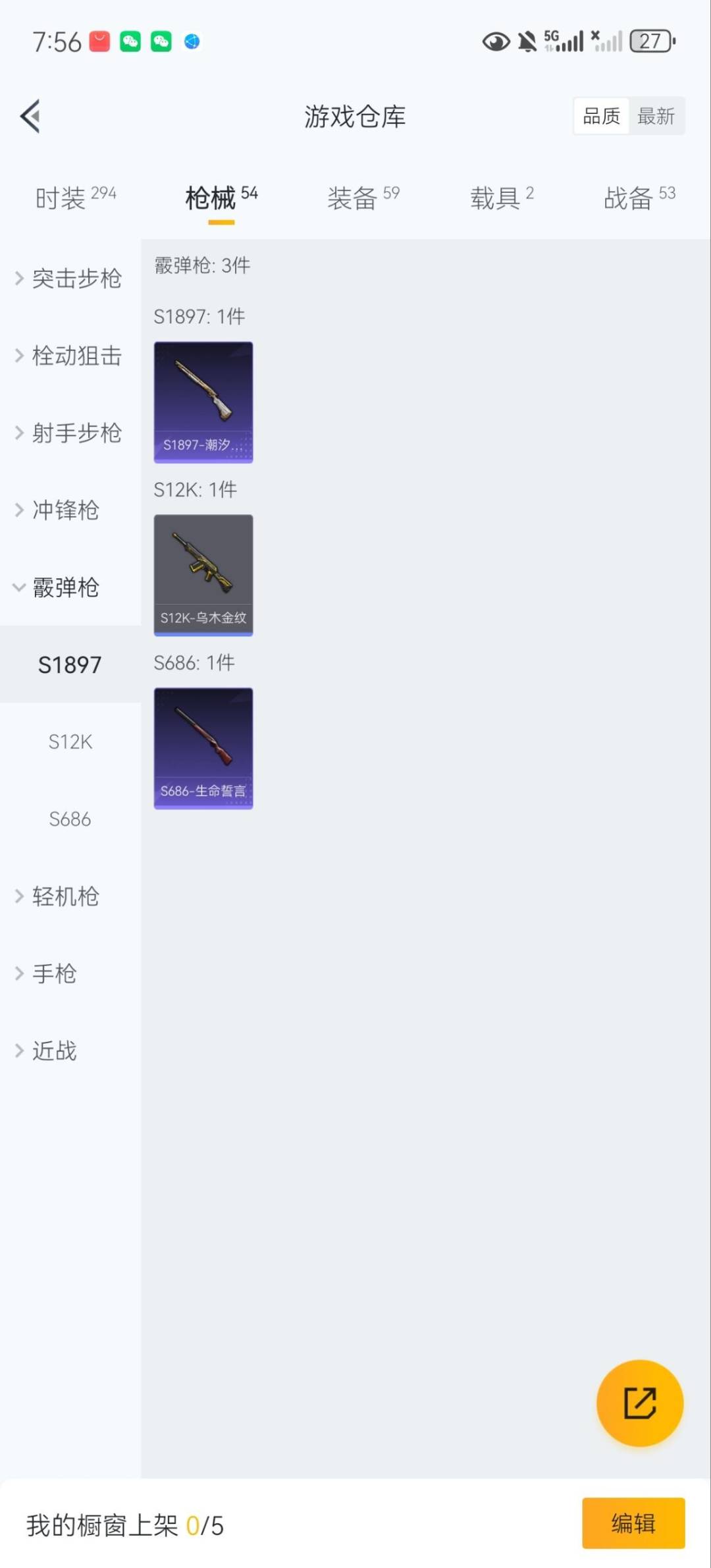Image resolution: width=711 pixels, height=1568 pixels.
Task: Select the S686-生命誓言 thumbnail
Action: click(x=203, y=746)
